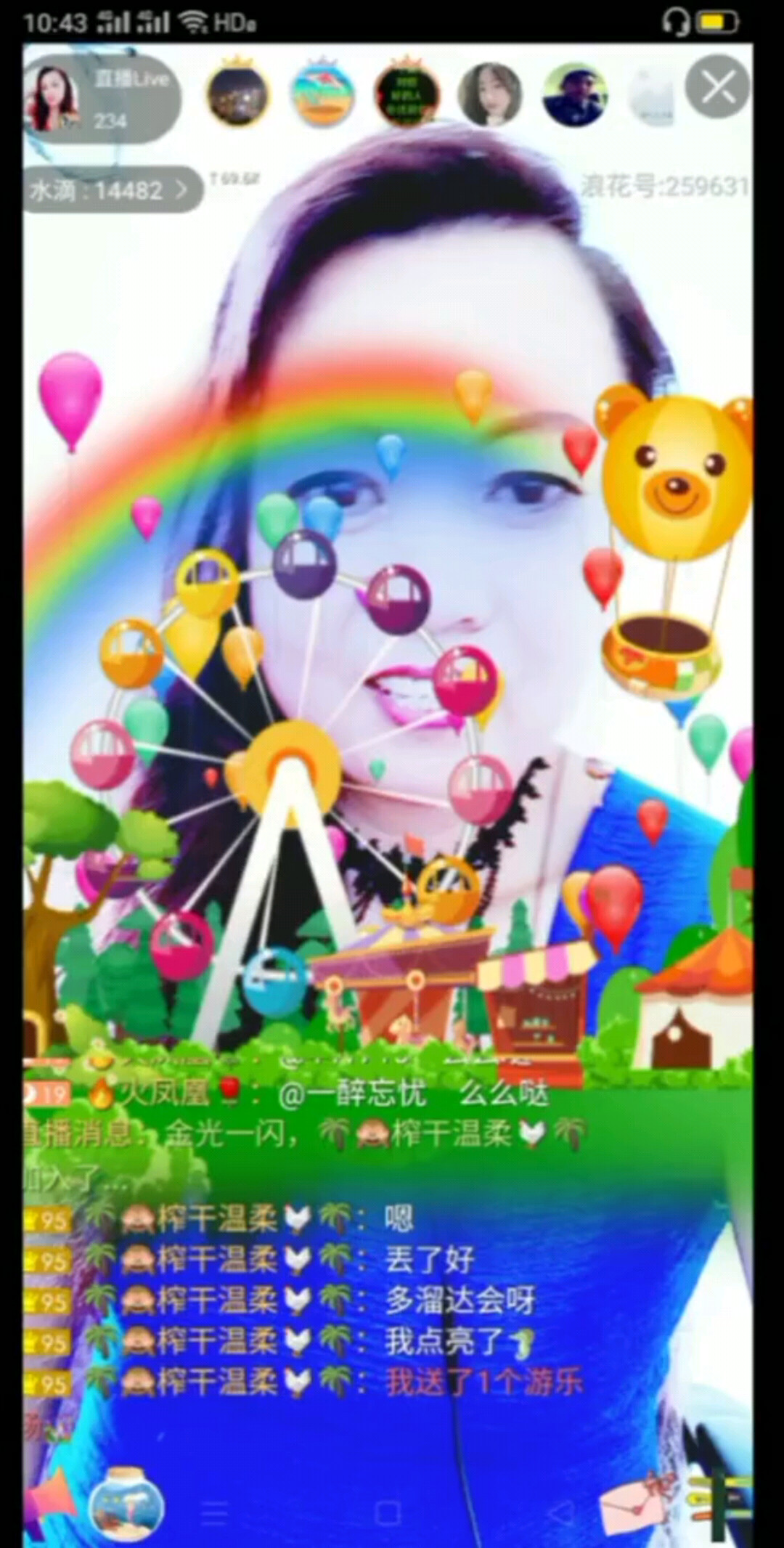Screen dimensions: 784x1548
Task: View first viewer avatar with crown
Action: click(x=237, y=94)
